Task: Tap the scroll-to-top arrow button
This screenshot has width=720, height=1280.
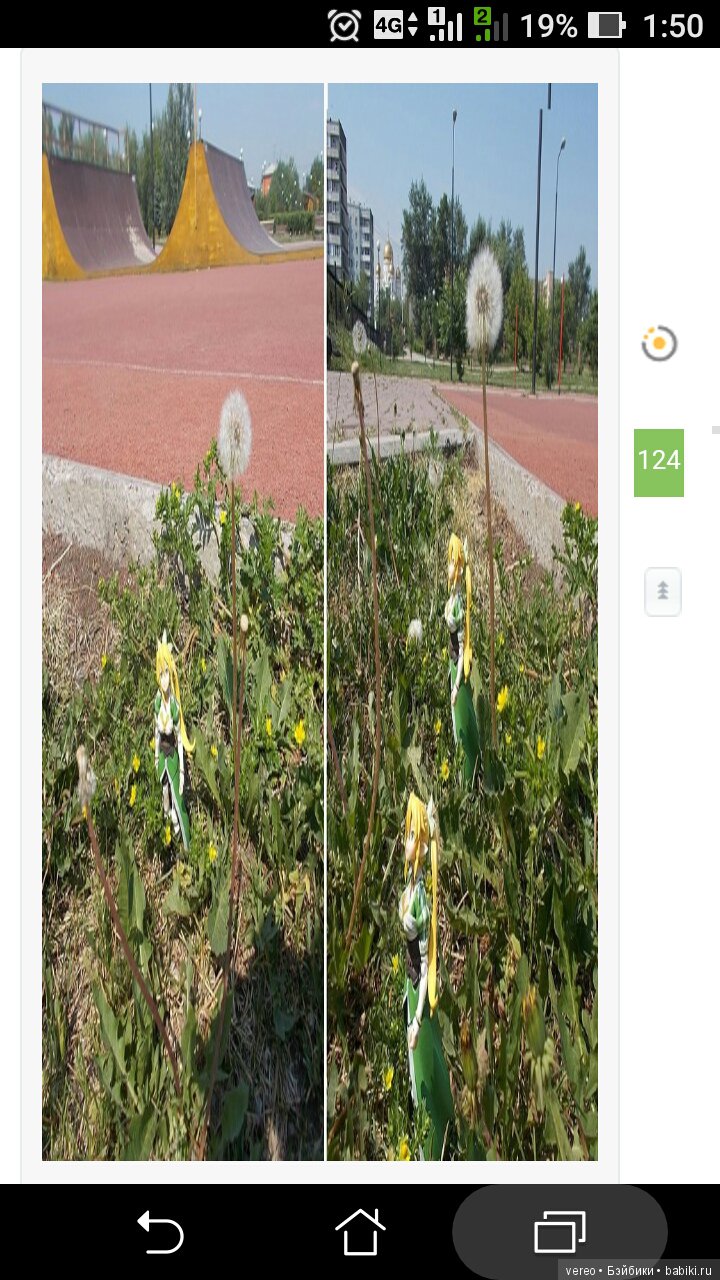Action: (662, 591)
